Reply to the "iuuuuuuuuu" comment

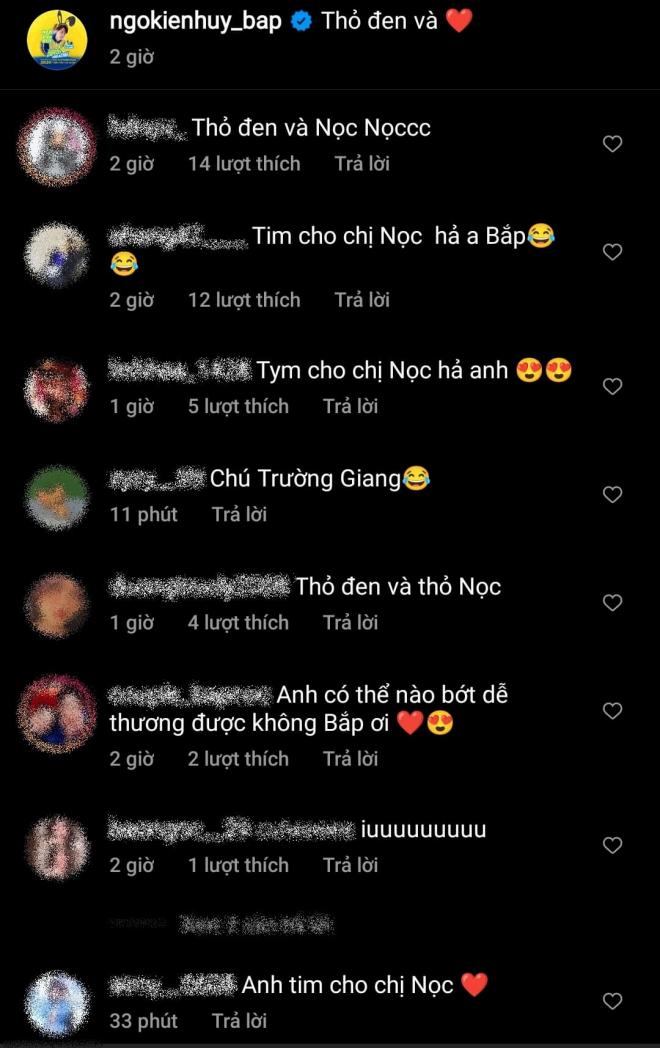click(351, 865)
